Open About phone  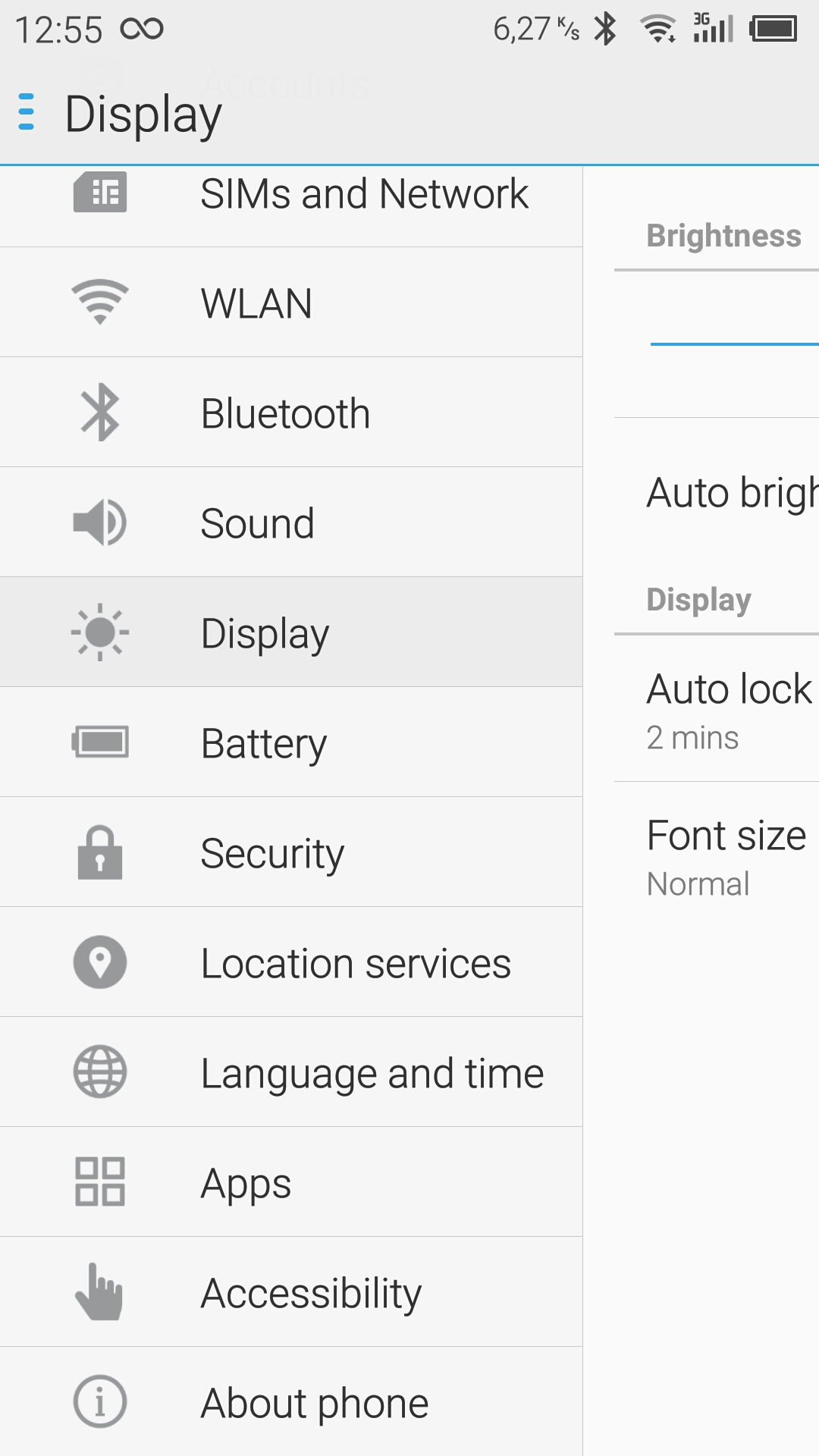[x=291, y=1402]
